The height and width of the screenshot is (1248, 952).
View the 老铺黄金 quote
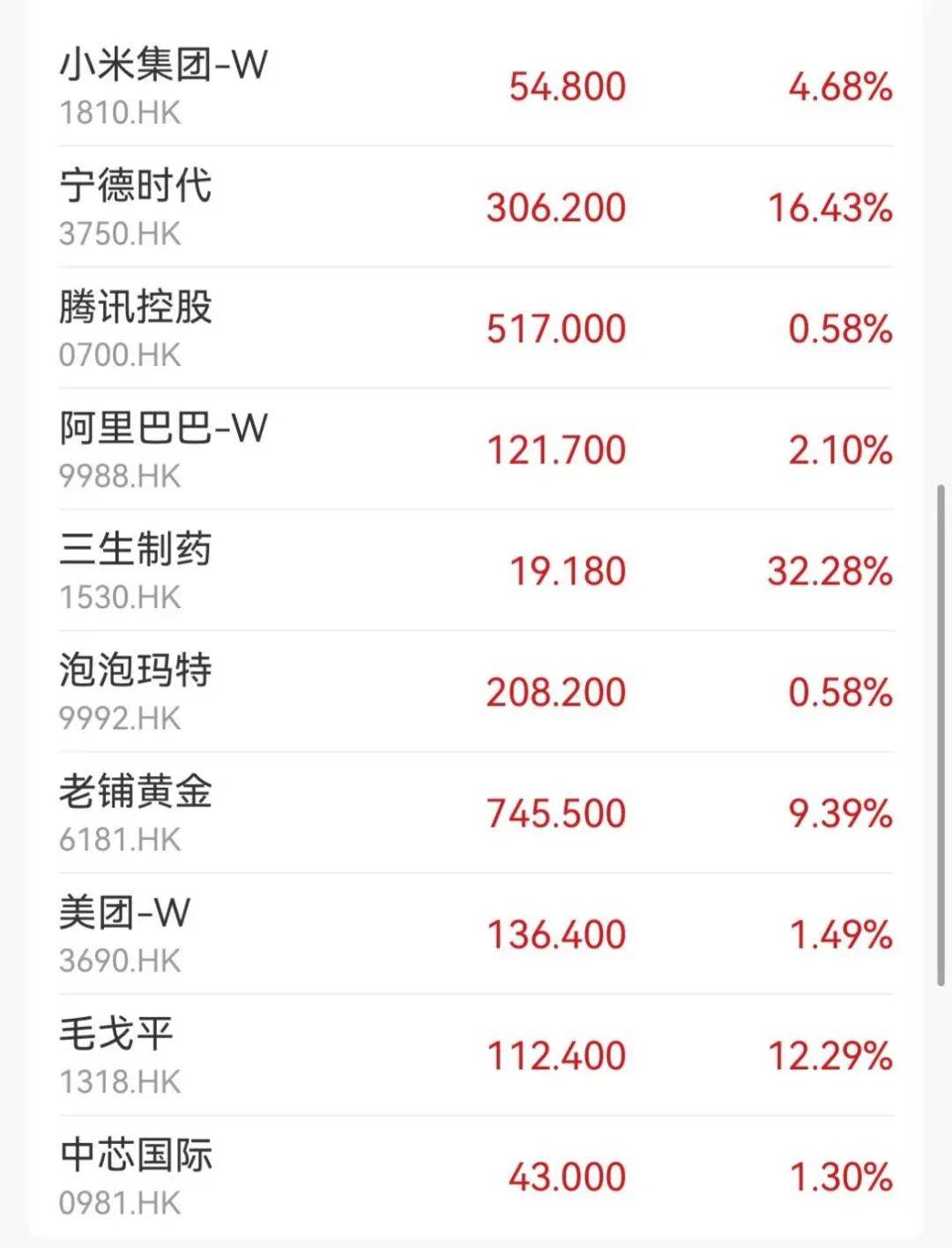pos(136,813)
